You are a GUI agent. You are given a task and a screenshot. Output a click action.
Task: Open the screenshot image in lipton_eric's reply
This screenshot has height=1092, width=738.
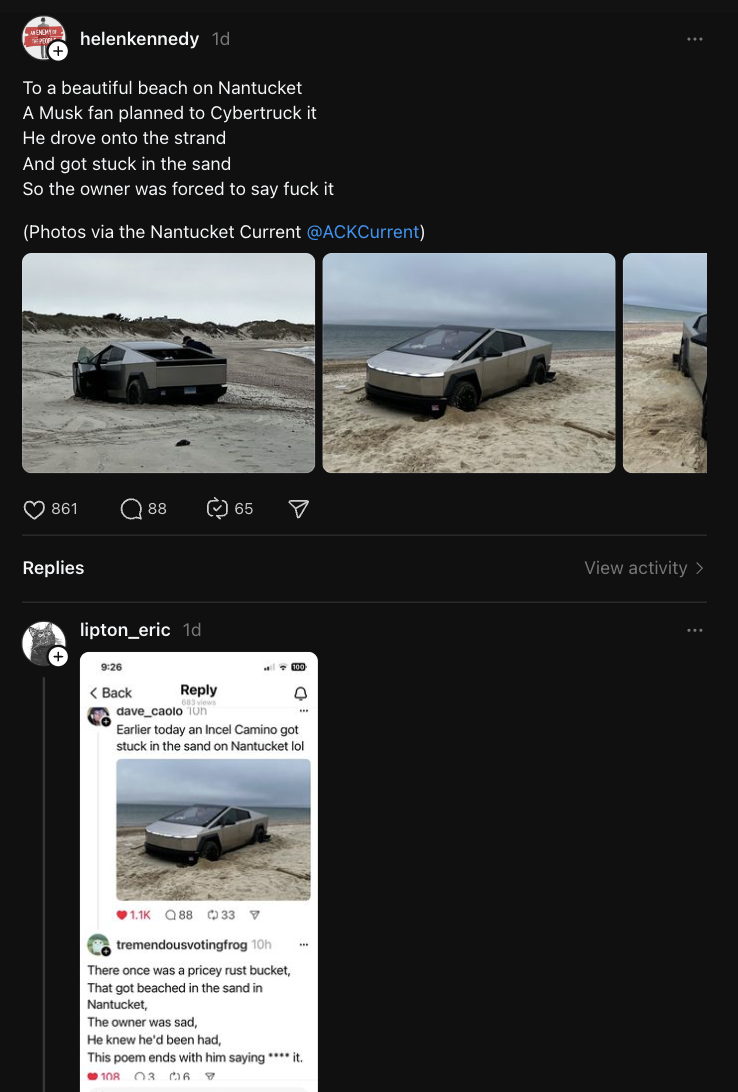[x=199, y=870]
